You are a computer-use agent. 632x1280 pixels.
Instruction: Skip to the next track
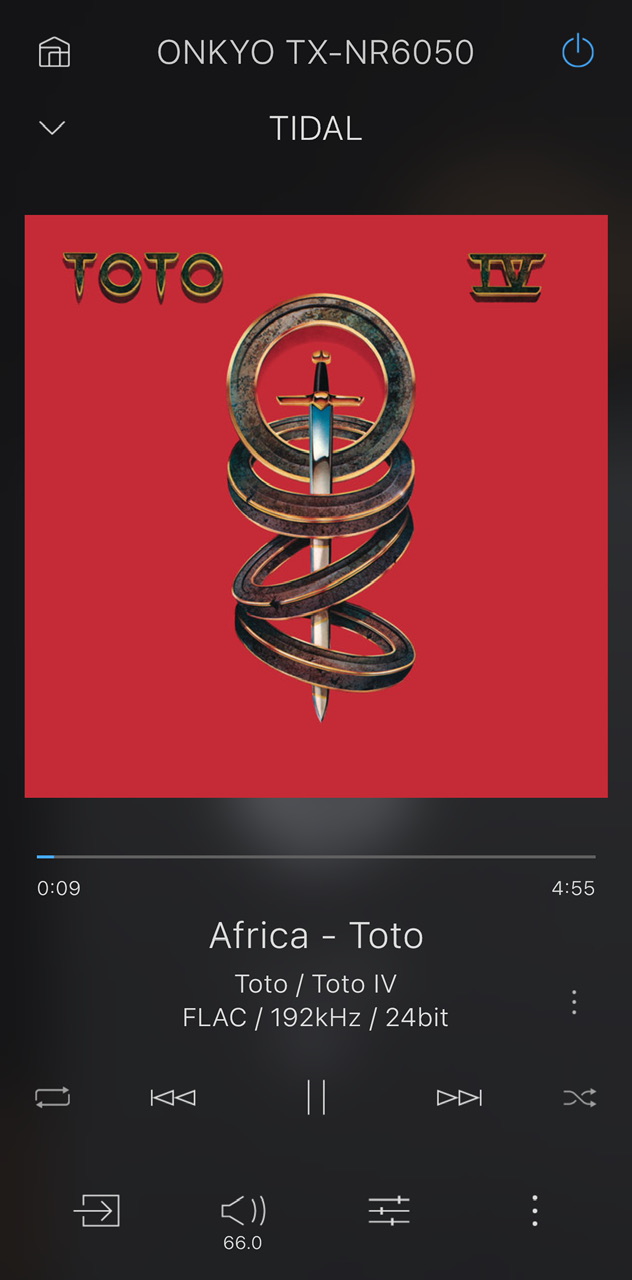[459, 1097]
